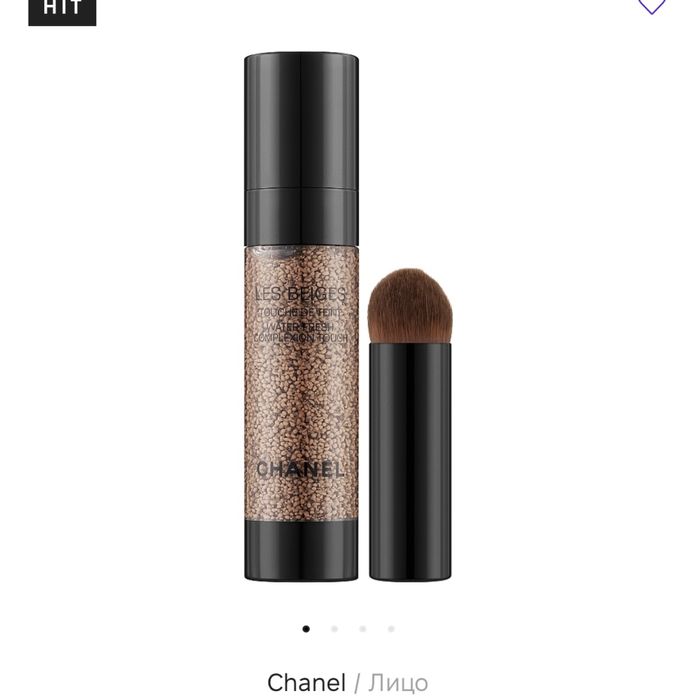Image resolution: width=697 pixels, height=700 pixels.
Task: Jump to the second product photo dot
Action: (334, 629)
